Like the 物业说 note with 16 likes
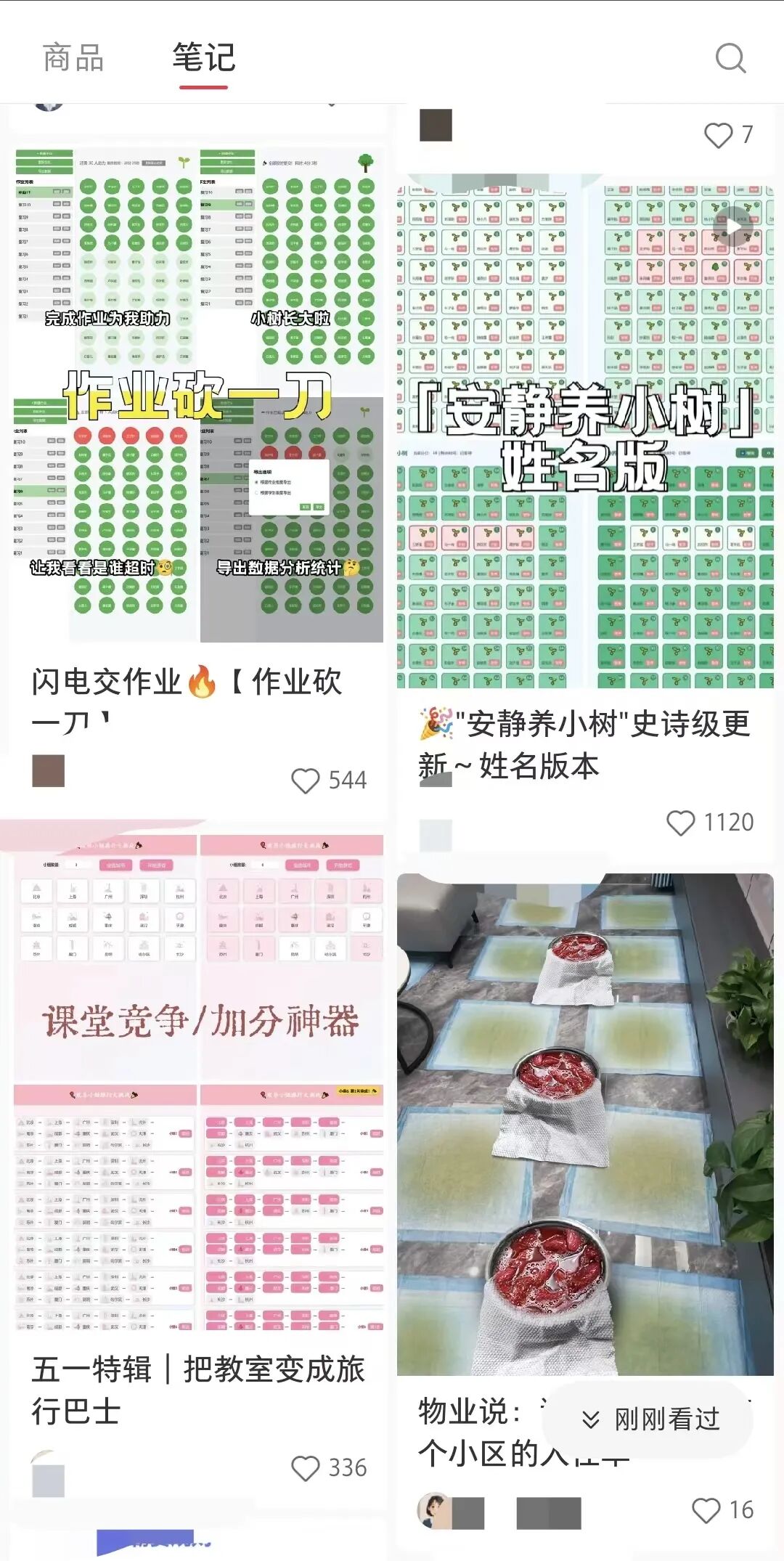 [x=706, y=1510]
